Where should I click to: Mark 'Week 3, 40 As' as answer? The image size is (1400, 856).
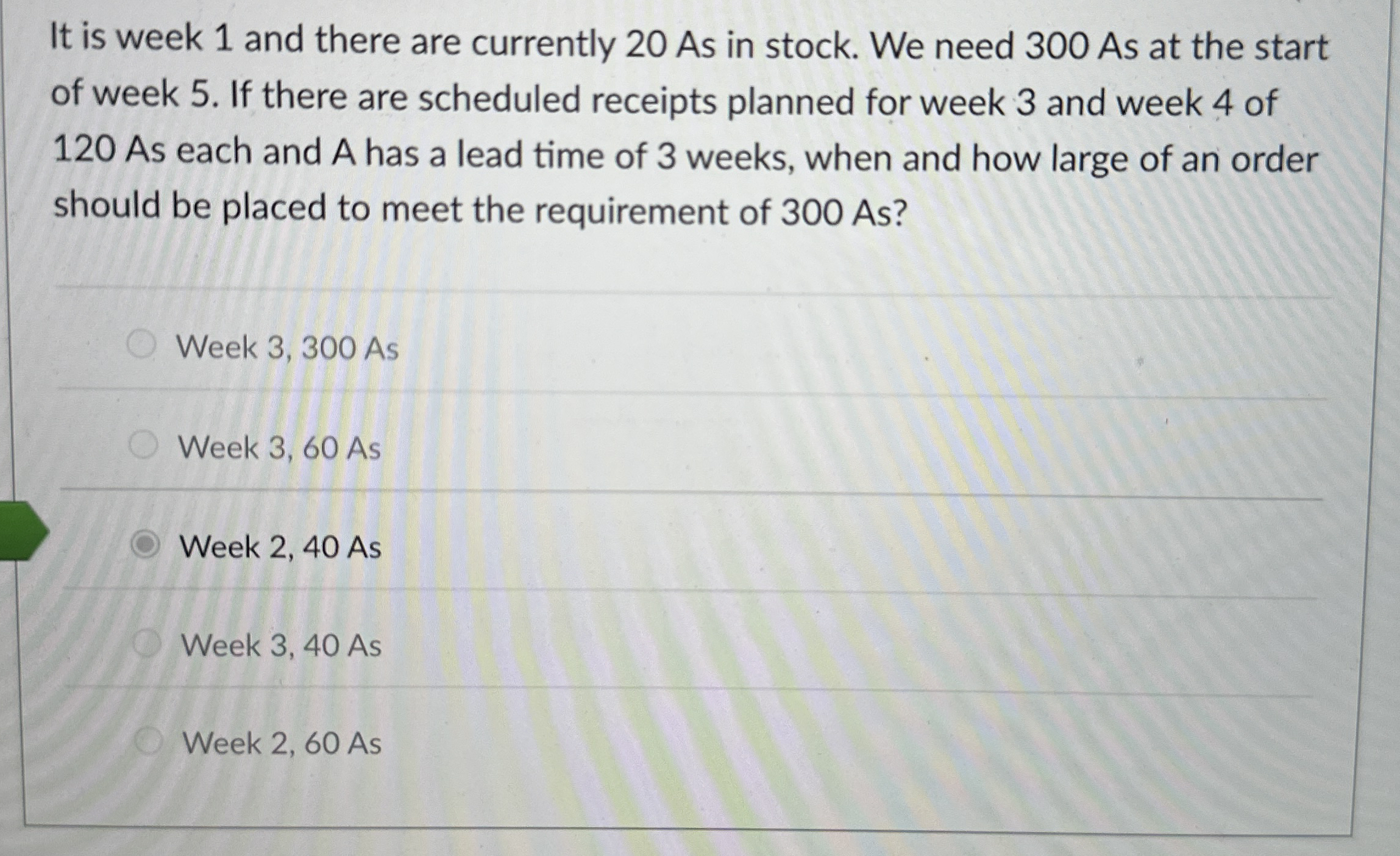coord(147,644)
